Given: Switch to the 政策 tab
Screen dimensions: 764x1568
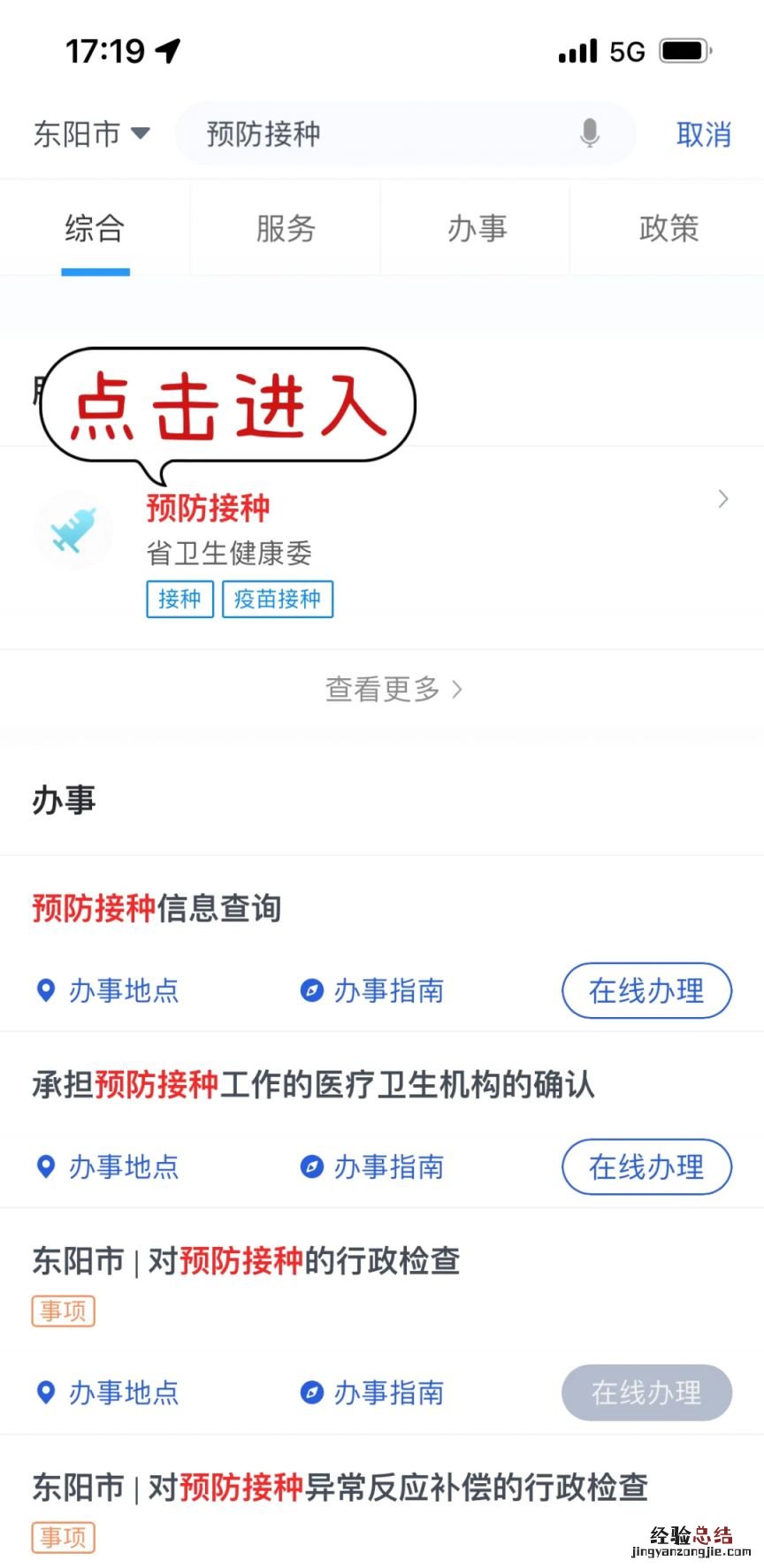Looking at the screenshot, I should pos(668,229).
